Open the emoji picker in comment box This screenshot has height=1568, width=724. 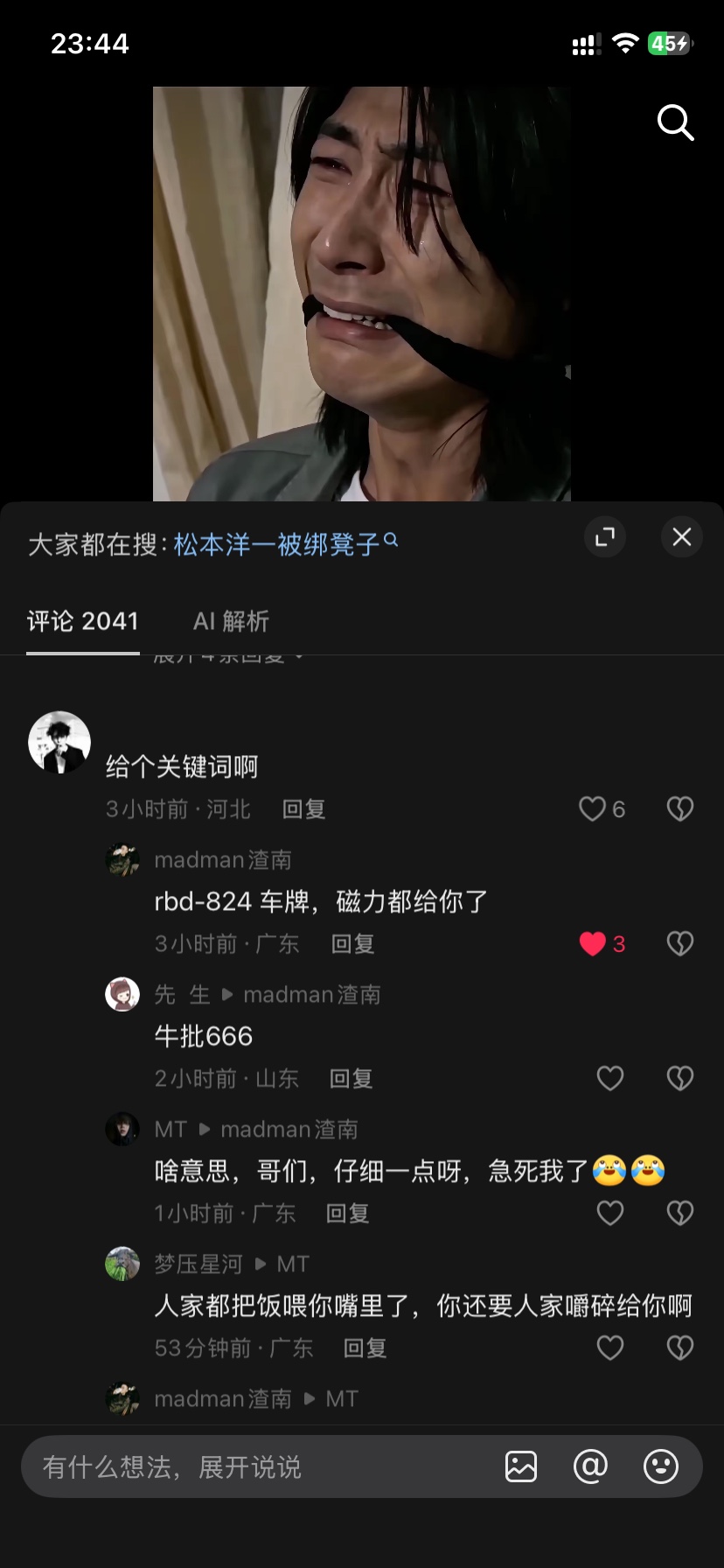point(661,1466)
